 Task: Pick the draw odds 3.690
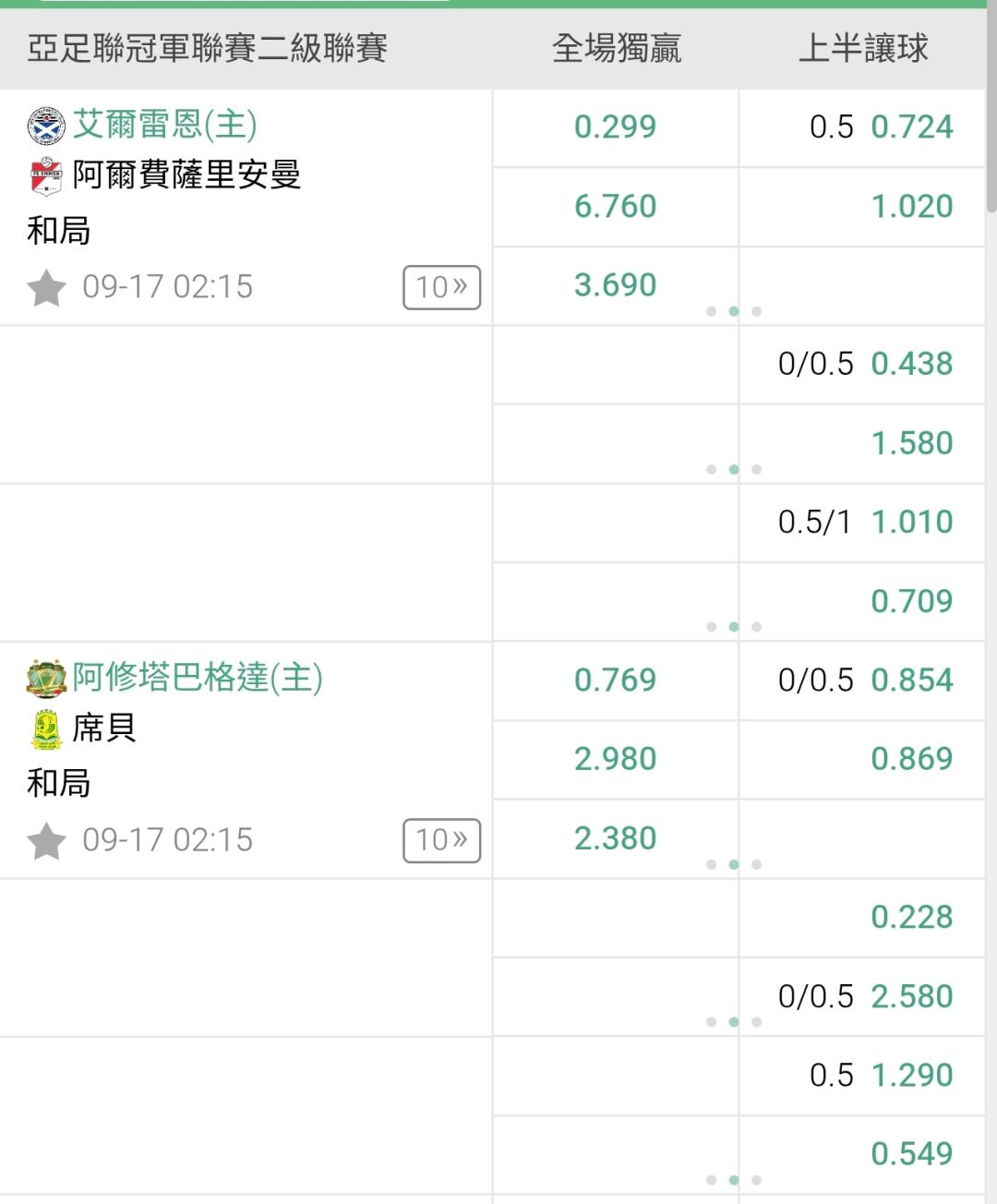pos(616,285)
